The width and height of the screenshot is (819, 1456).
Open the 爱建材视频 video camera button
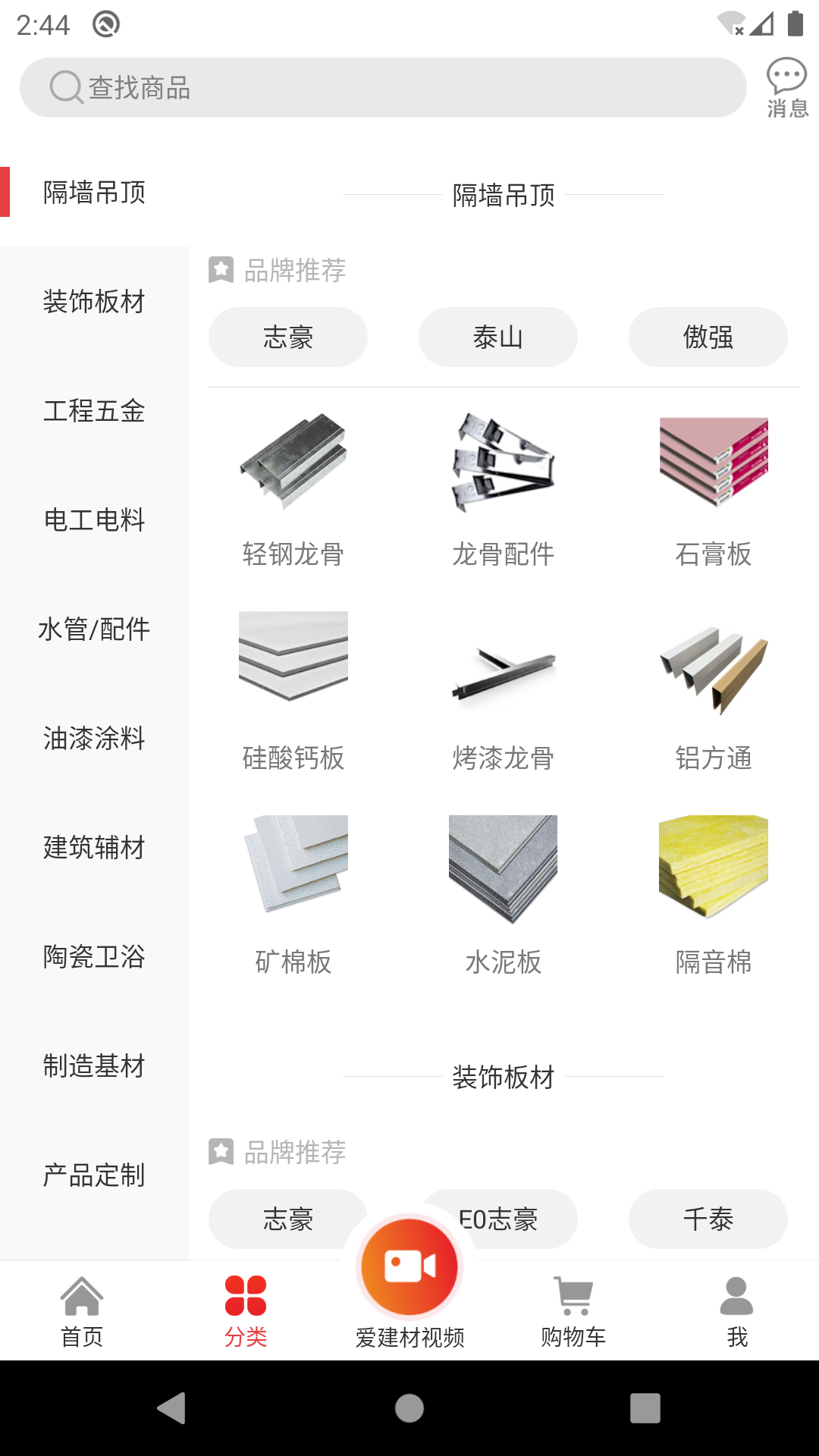(x=409, y=1268)
